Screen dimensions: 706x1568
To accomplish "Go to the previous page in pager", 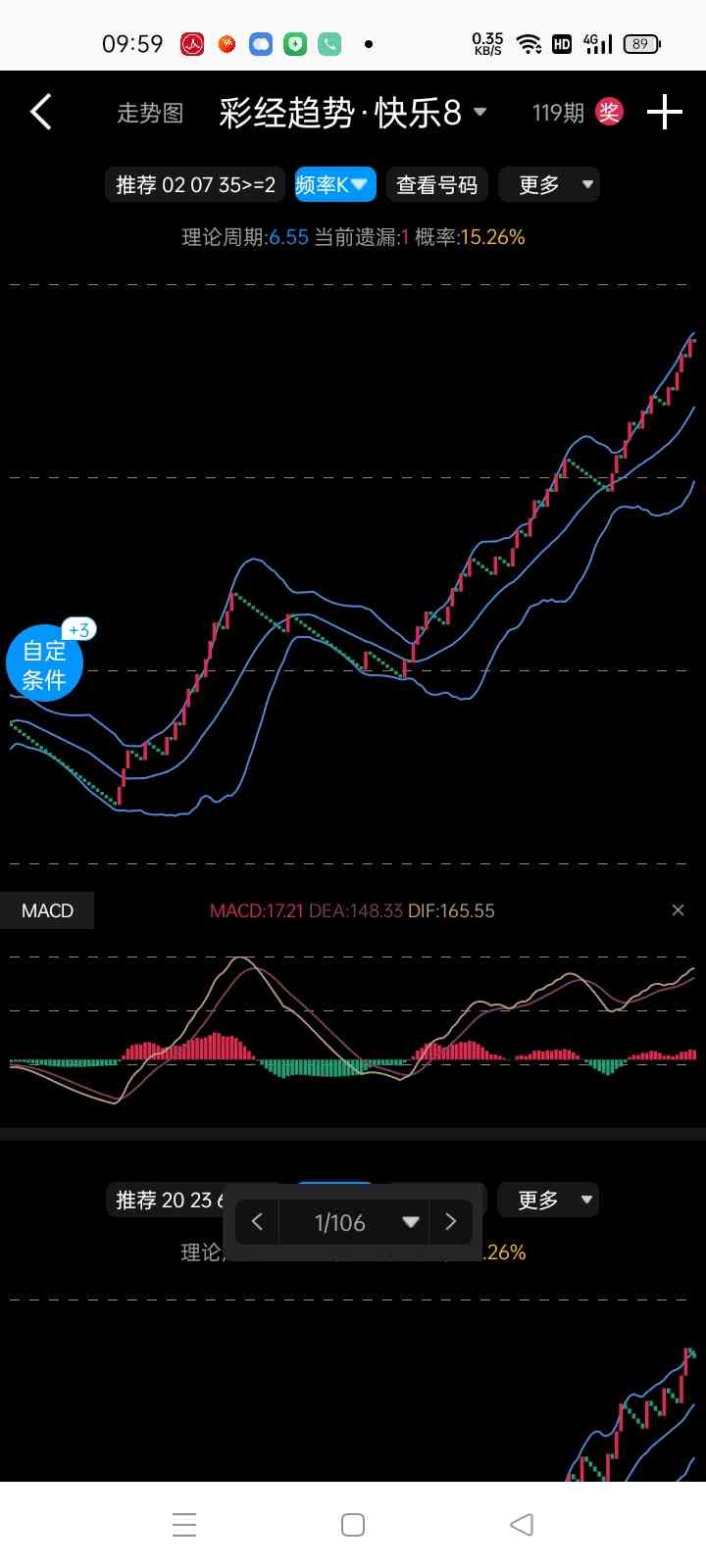I will pos(257,1222).
